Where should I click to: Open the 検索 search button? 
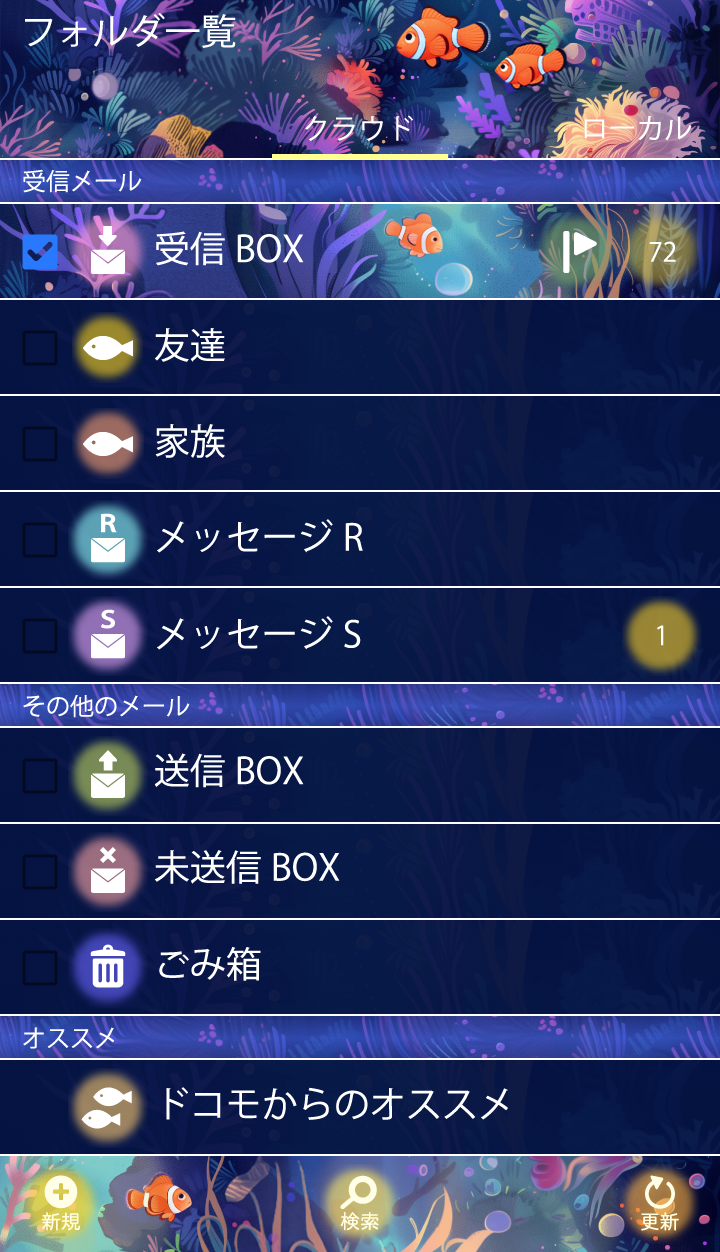pyautogui.click(x=359, y=1204)
